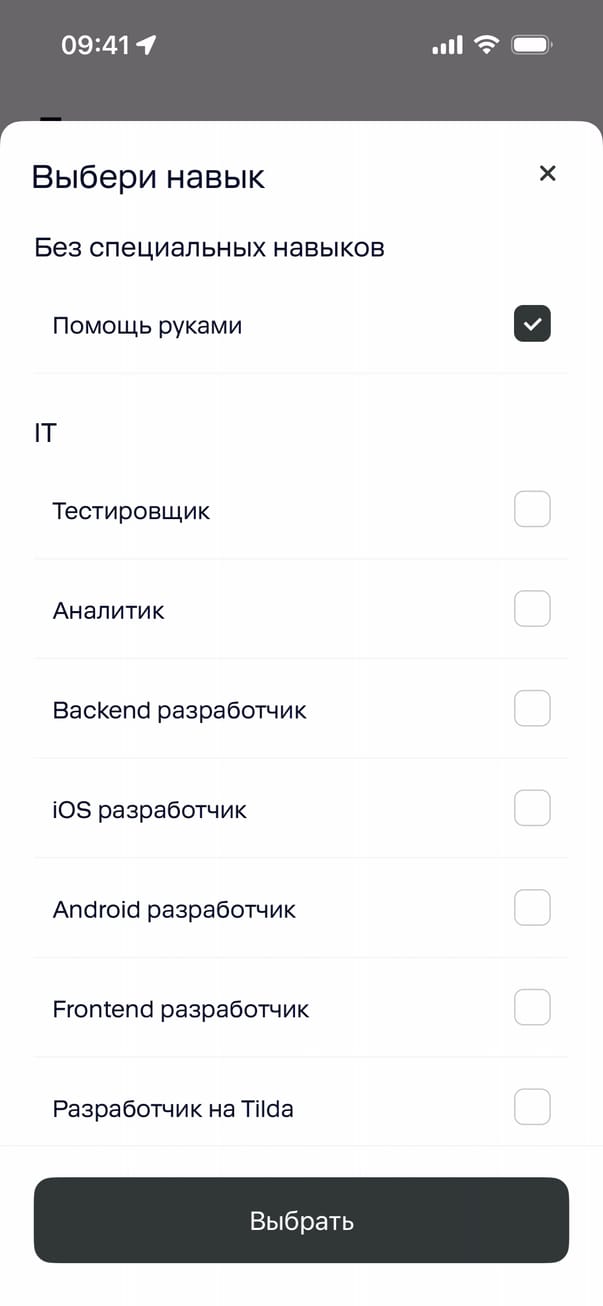This screenshot has height=1306, width=603.
Task: Check the Аналитик option
Action: pos(532,609)
